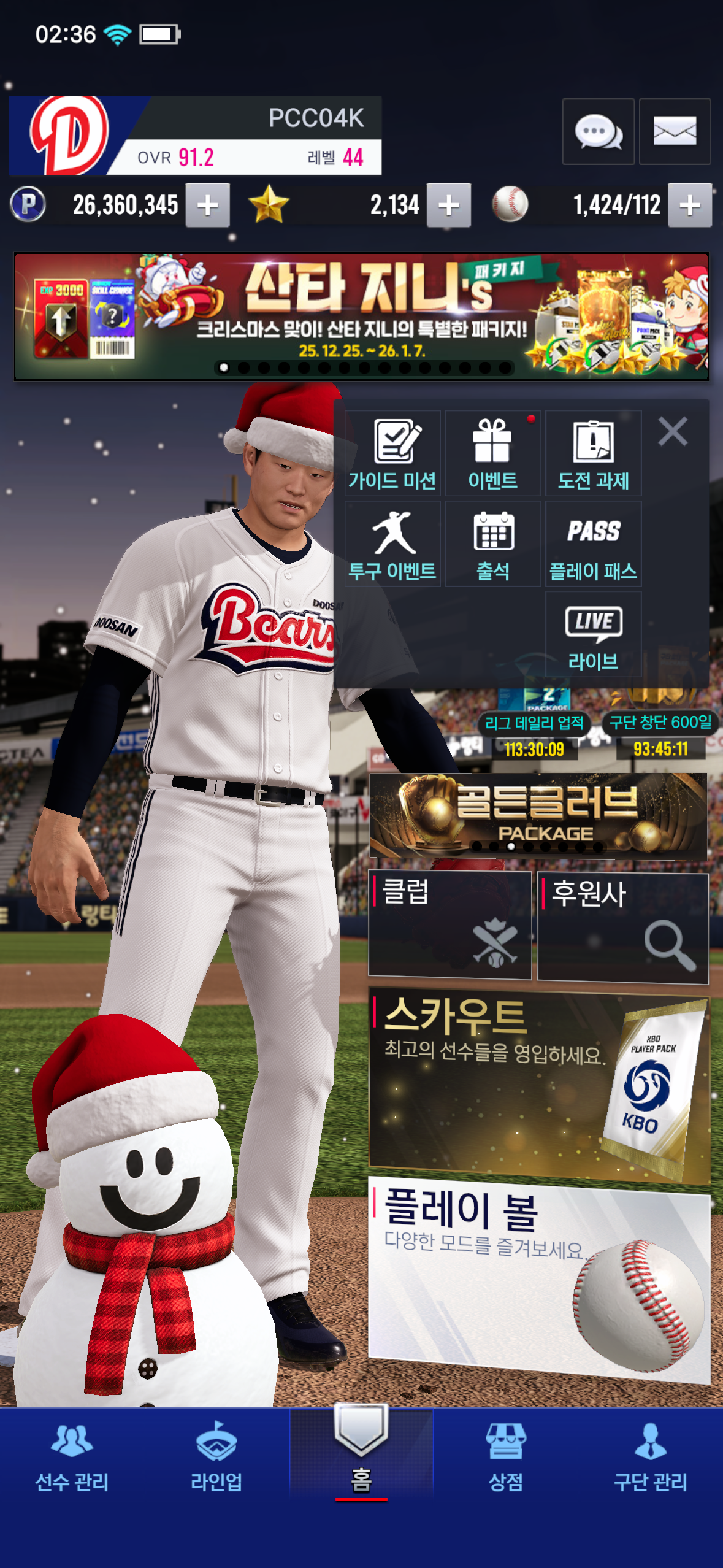Open the 후원사 card
The height and width of the screenshot is (1568, 723).
coord(622,927)
